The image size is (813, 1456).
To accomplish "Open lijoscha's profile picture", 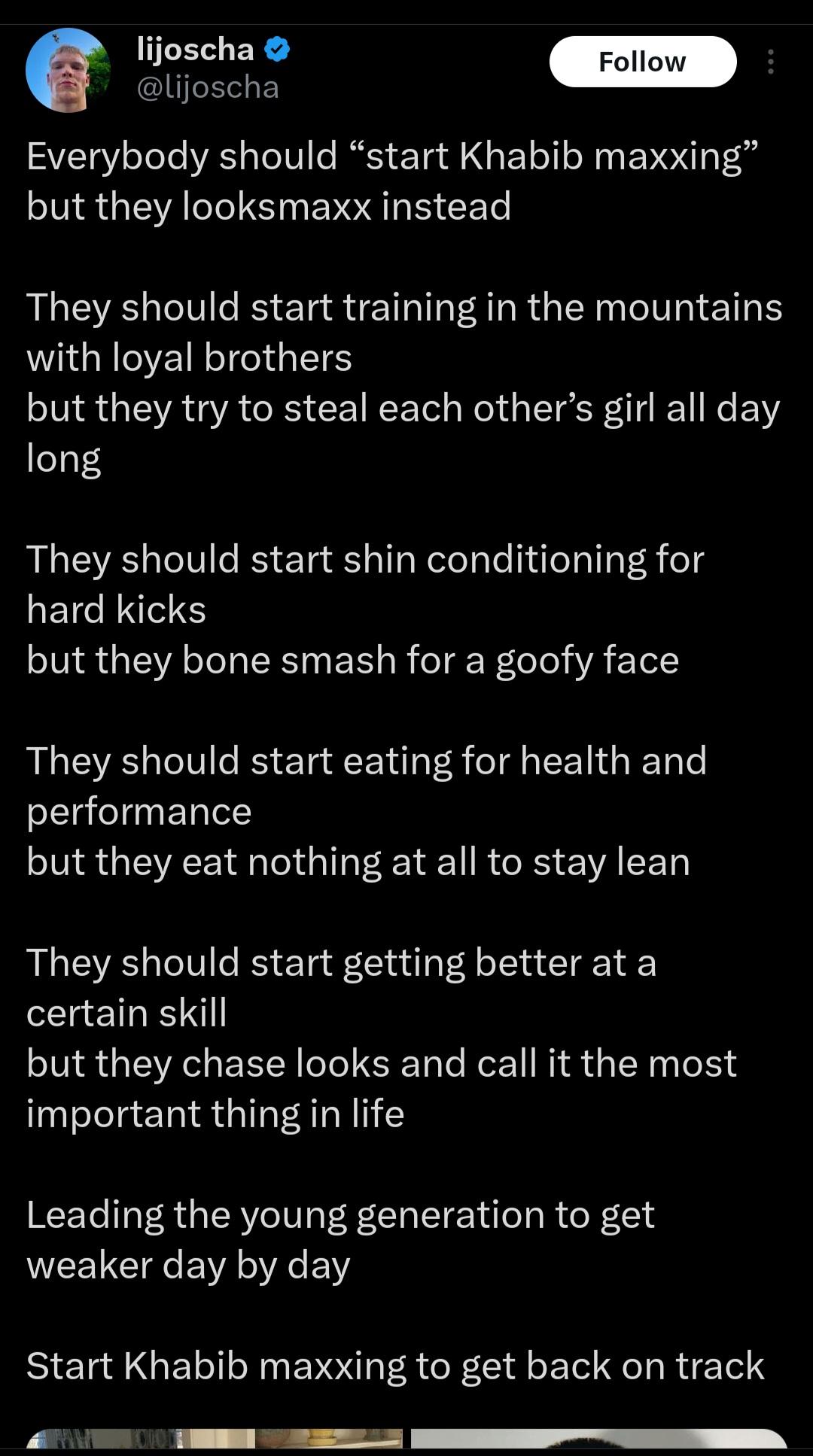I will pyautogui.click(x=68, y=70).
